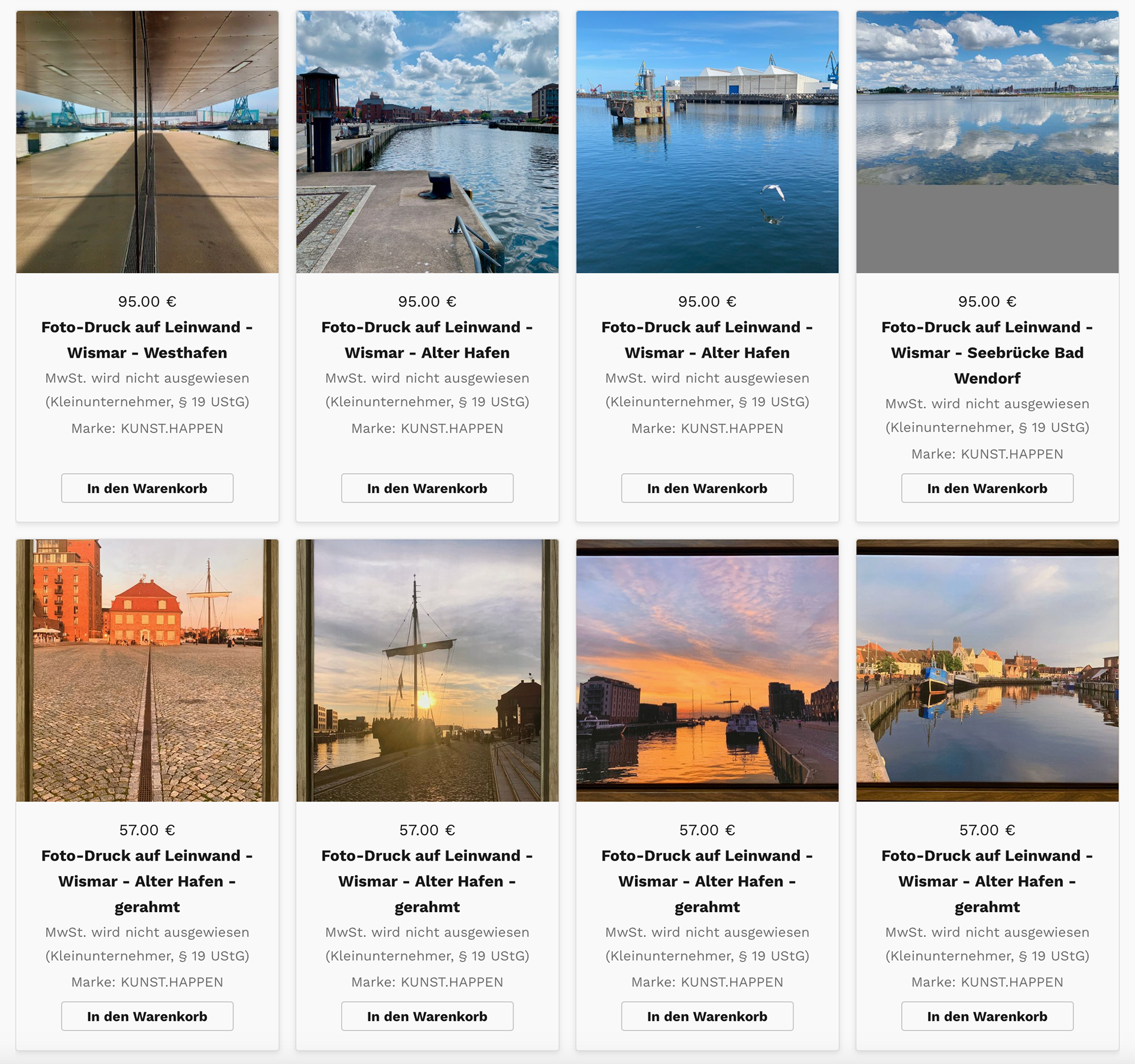Viewport: 1135px width, 1064px height.
Task: Open the framed print of the red brick building
Action: (147, 670)
